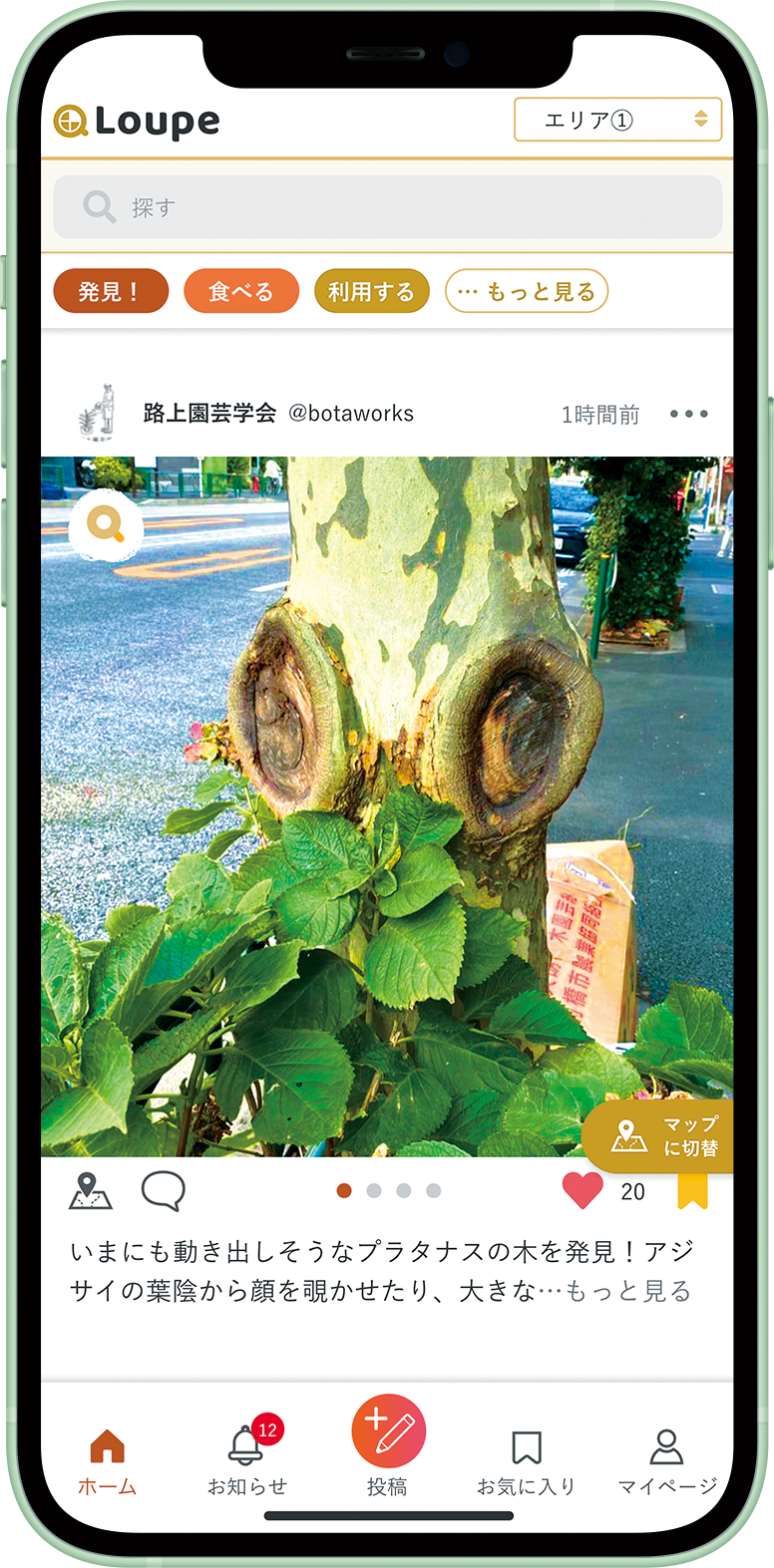The height and width of the screenshot is (1568, 774).
Task: Switch to the お気に入り tab
Action: [x=526, y=1460]
